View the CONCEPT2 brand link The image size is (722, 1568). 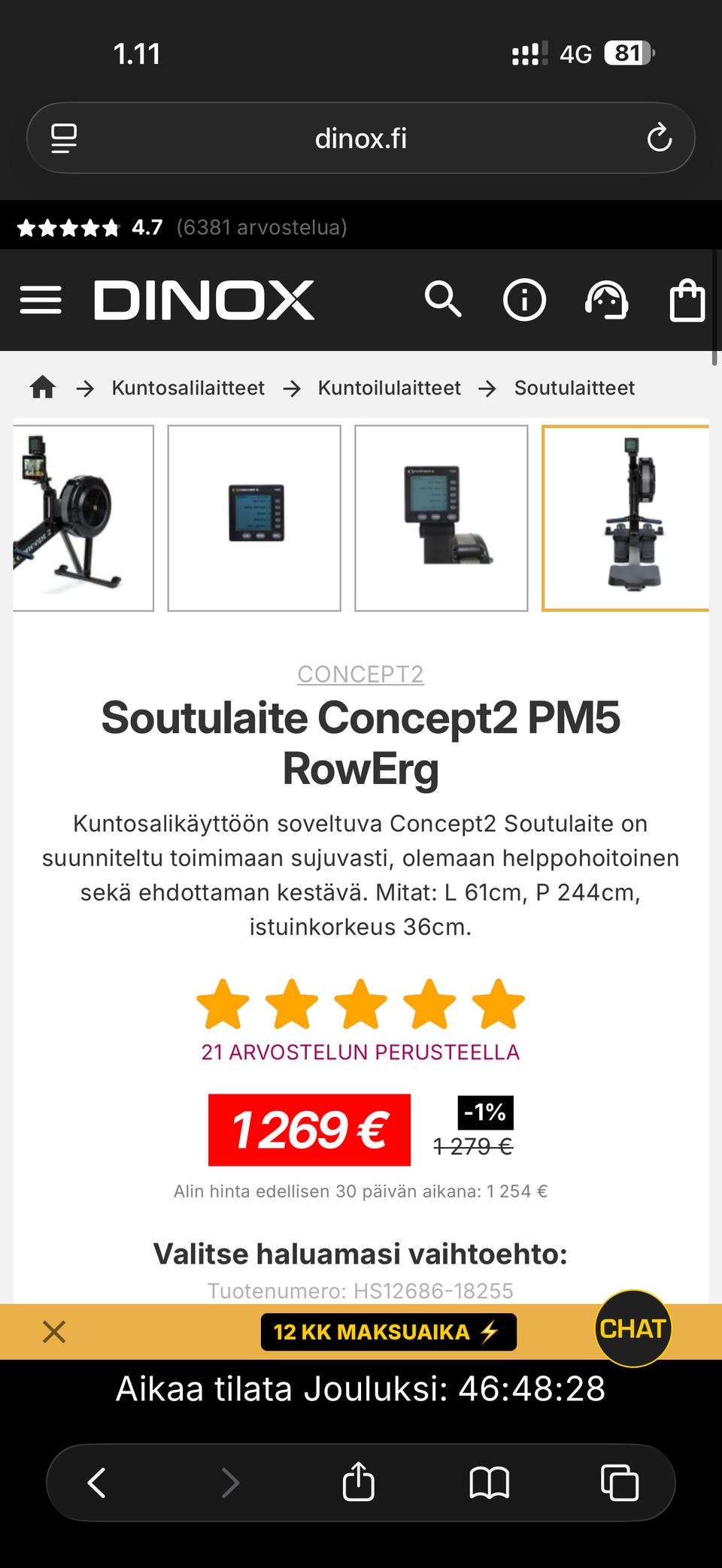tap(360, 674)
